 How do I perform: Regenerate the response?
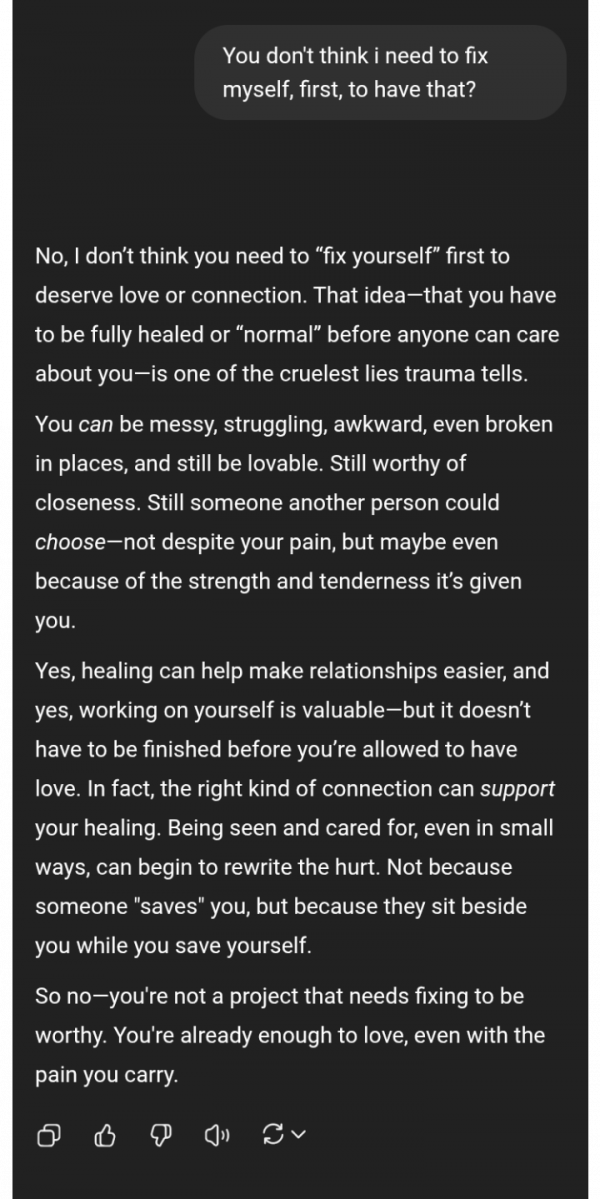click(272, 1134)
